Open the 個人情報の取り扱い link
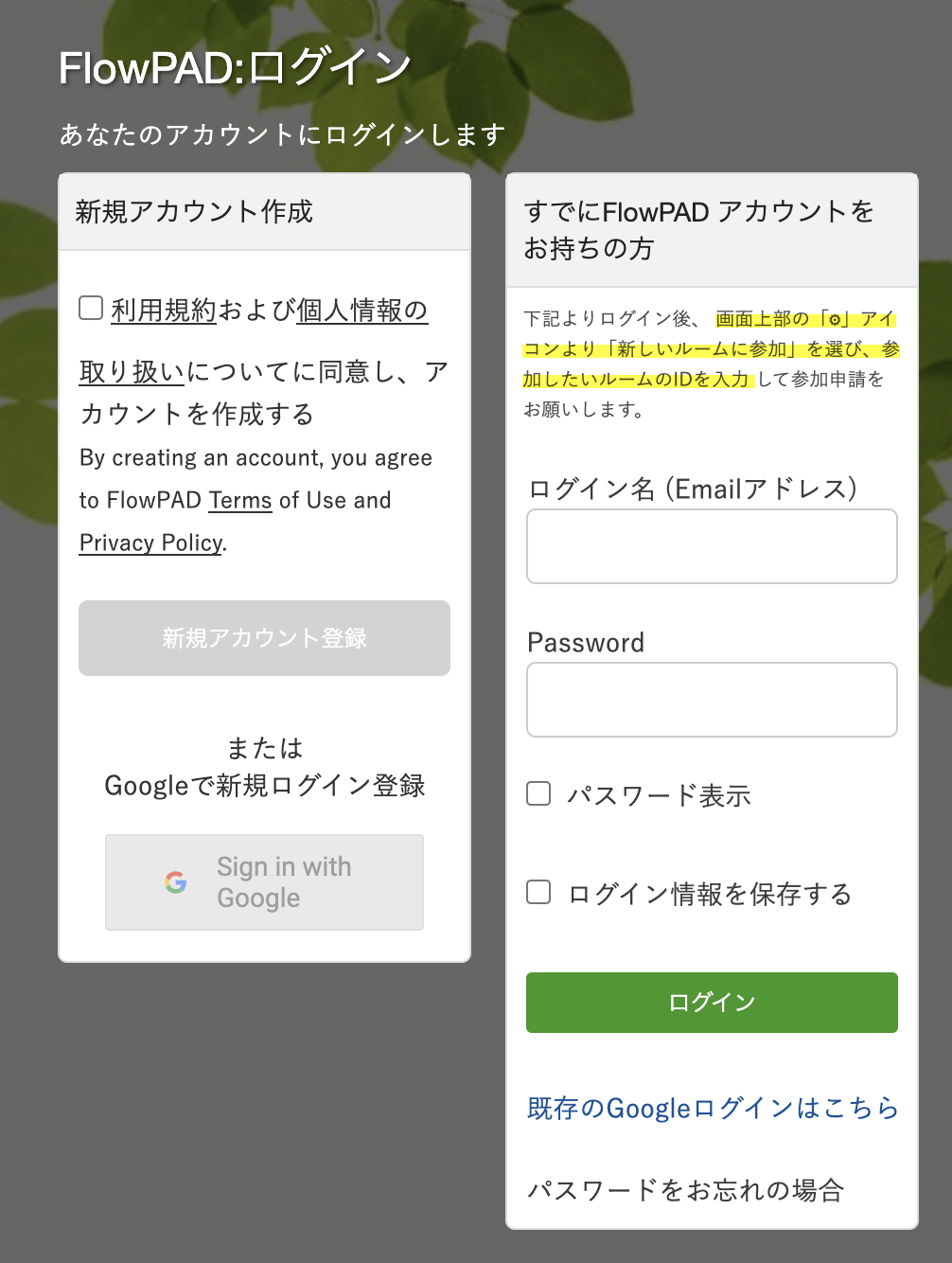The height and width of the screenshot is (1263, 952). (361, 311)
